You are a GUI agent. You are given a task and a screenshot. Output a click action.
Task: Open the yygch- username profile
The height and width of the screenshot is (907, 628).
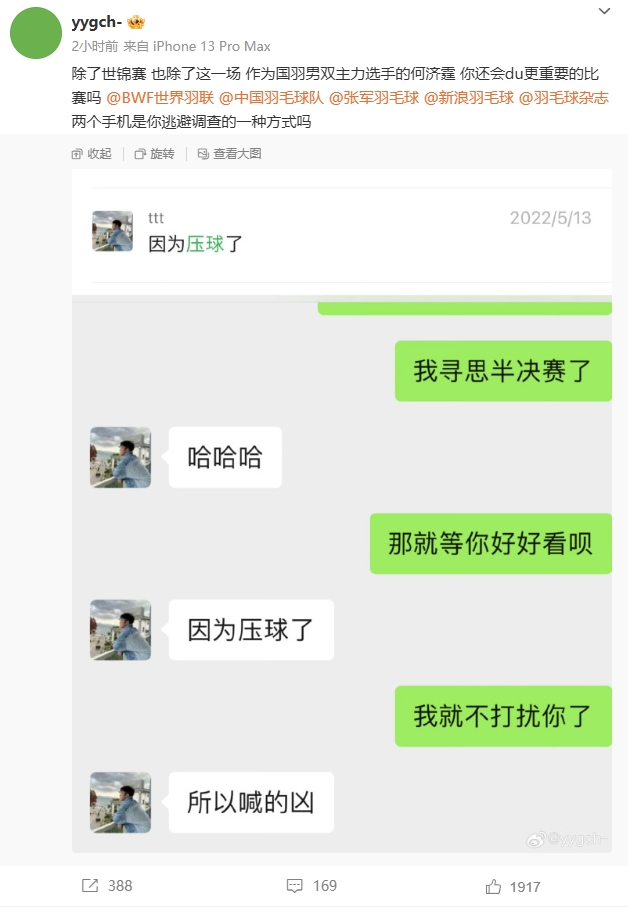coord(96,23)
